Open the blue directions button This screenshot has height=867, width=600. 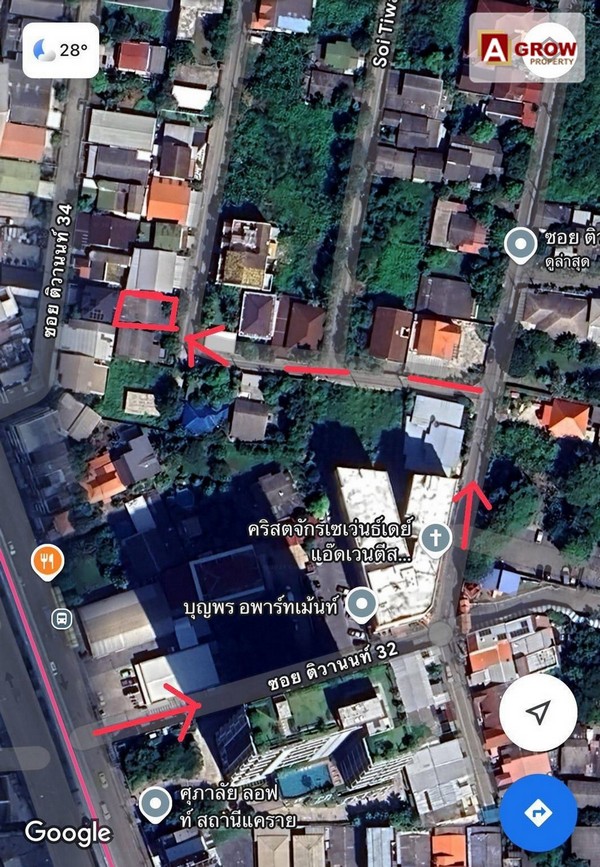(x=538, y=812)
